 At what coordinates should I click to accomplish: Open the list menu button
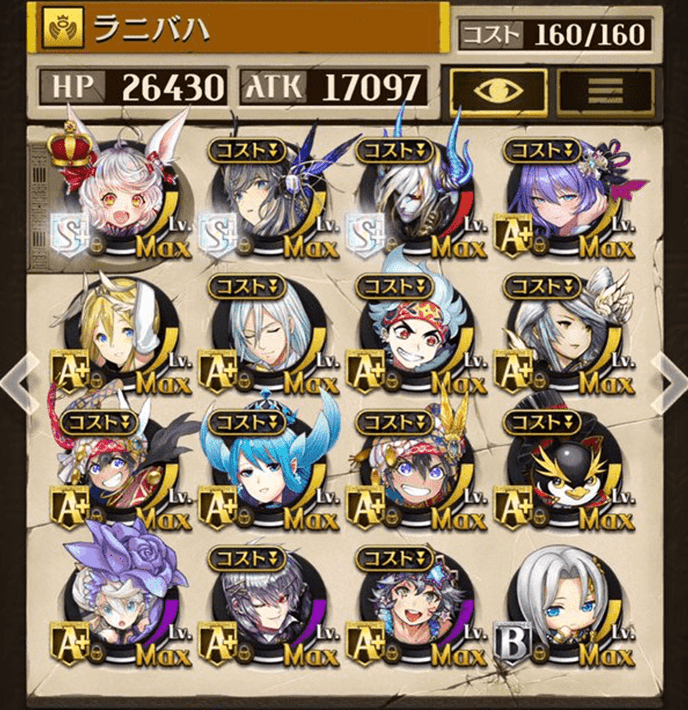pos(605,88)
